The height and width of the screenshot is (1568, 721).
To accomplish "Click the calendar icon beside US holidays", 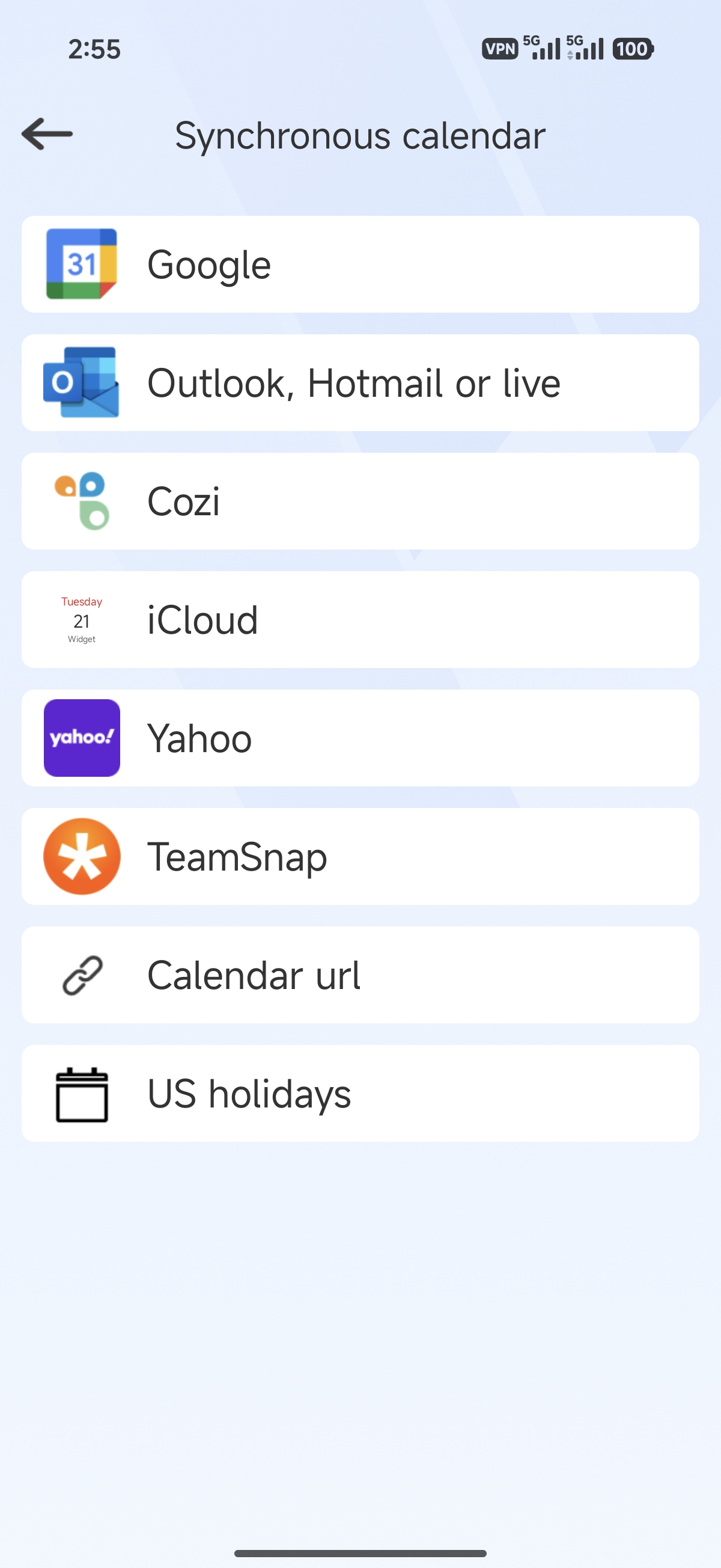I will (x=82, y=1092).
